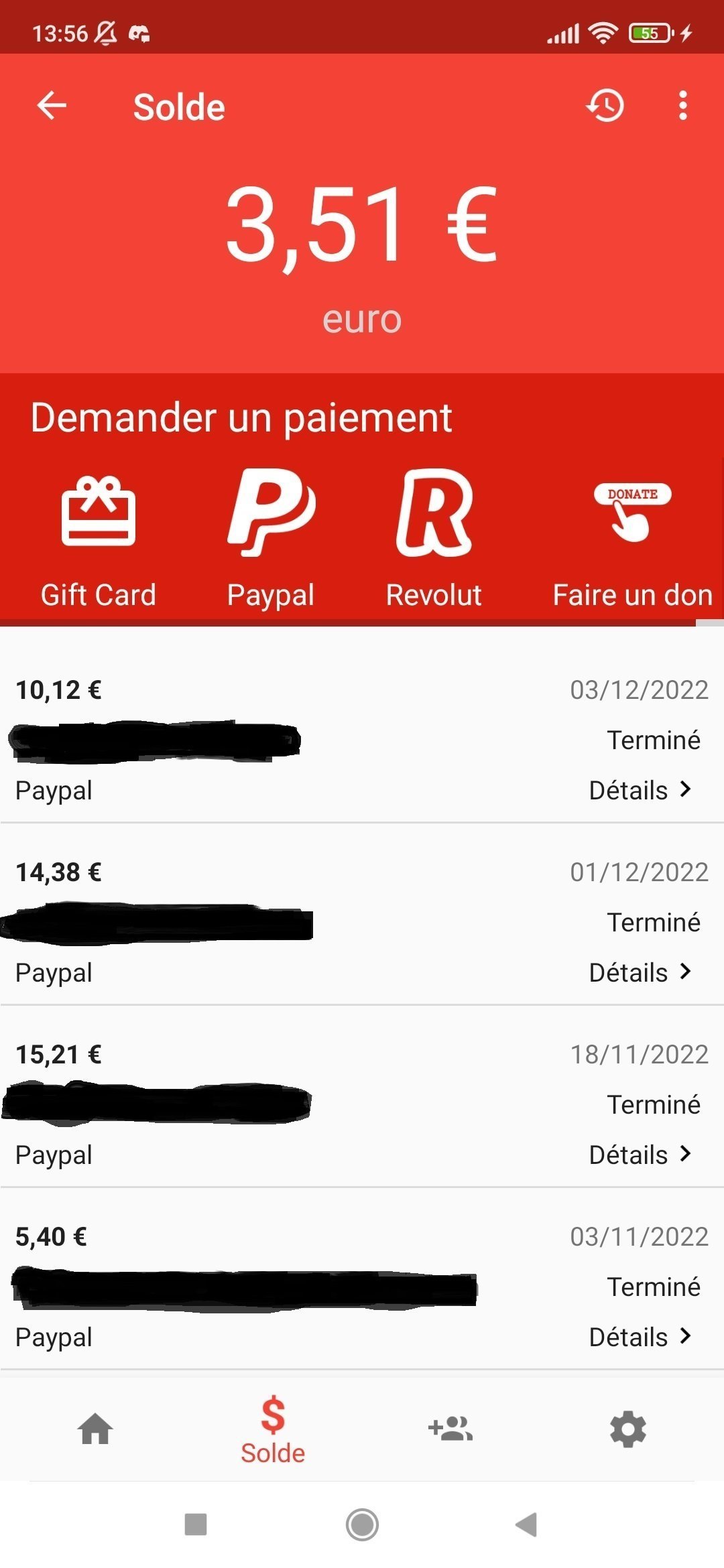Open the payment history clock icon

click(605, 106)
